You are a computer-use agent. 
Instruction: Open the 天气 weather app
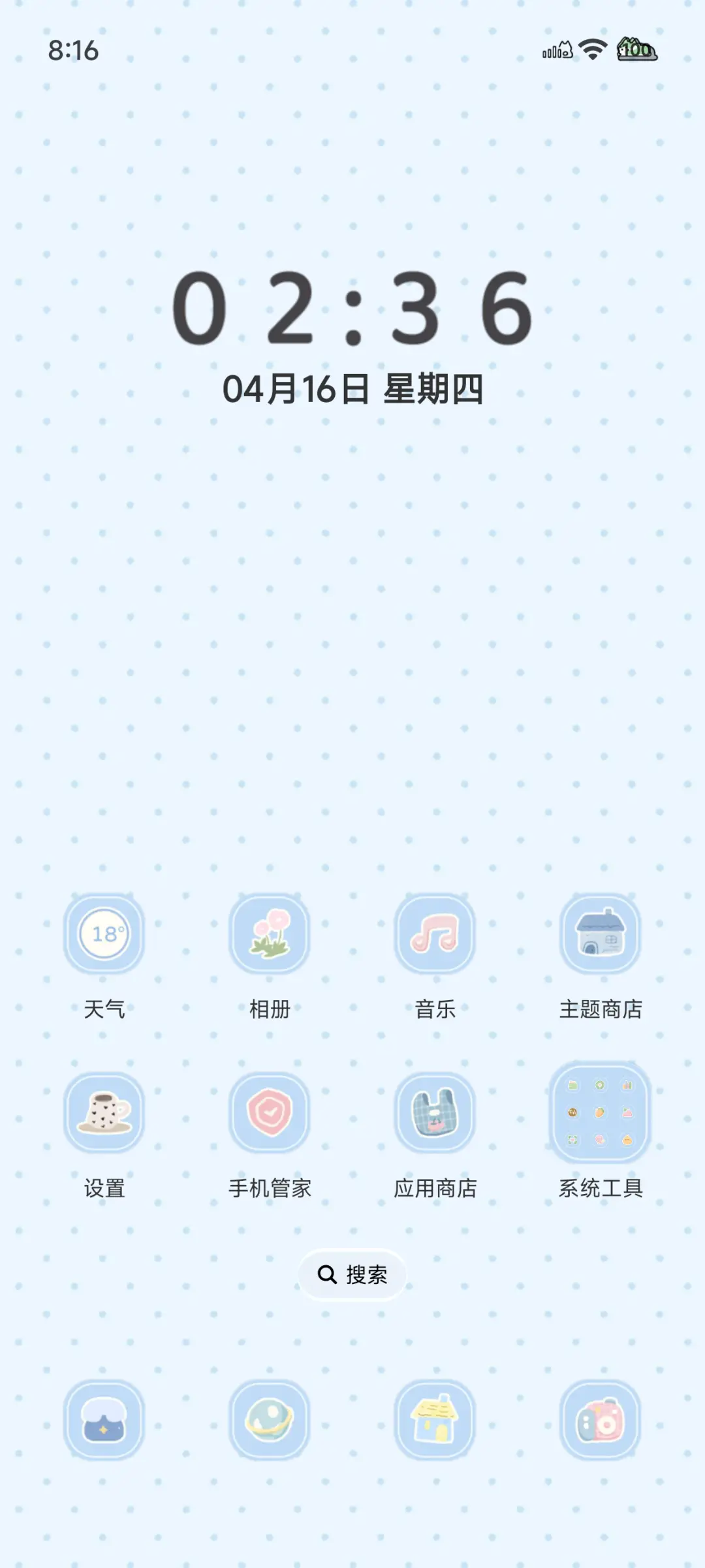click(x=104, y=933)
